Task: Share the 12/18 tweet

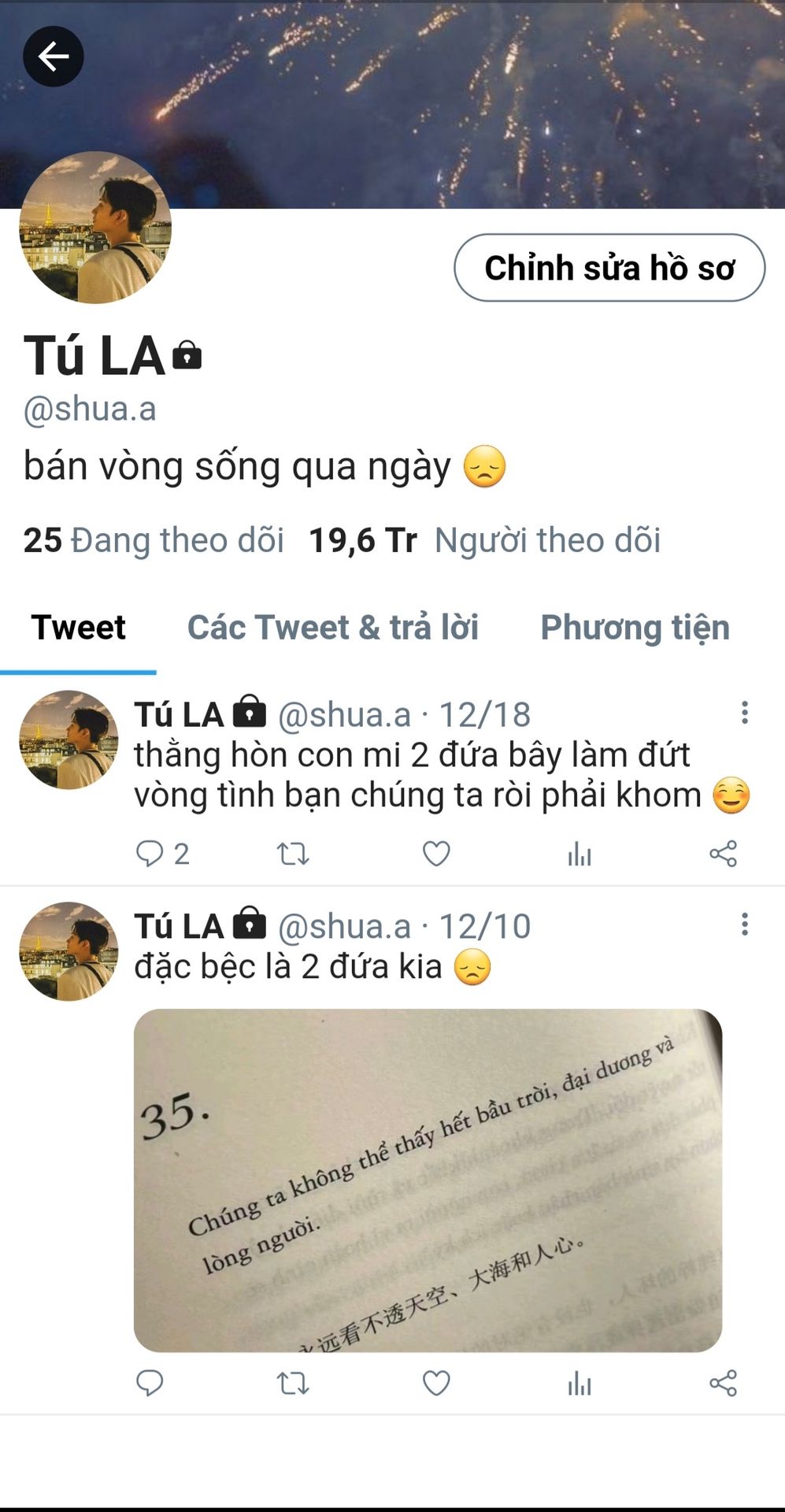Action: [723, 854]
